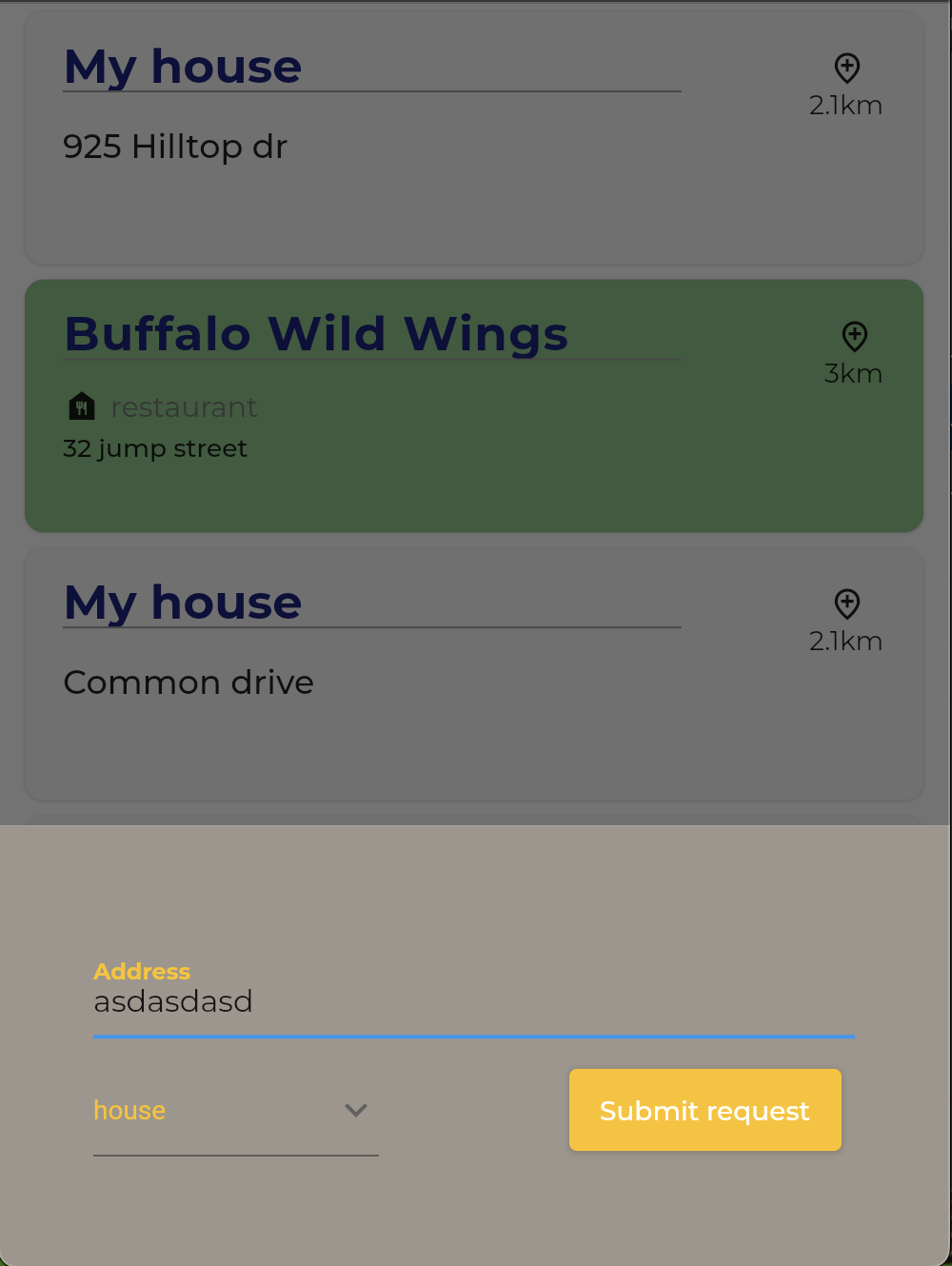Screen dimensions: 952x1266
Task: Click the Submit request button
Action: pyautogui.click(x=704, y=1110)
